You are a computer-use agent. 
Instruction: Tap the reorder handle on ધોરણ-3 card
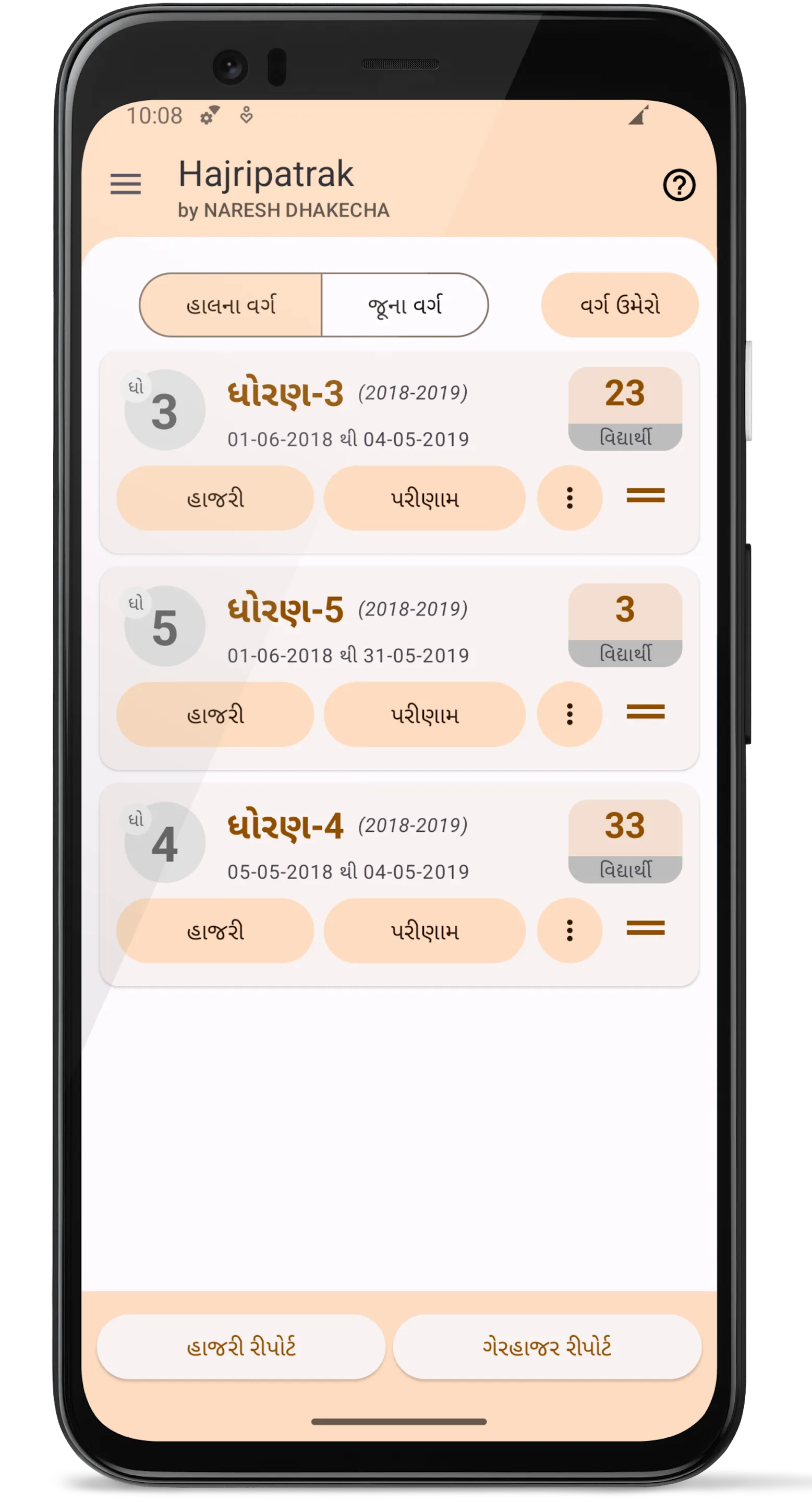pyautogui.click(x=645, y=495)
